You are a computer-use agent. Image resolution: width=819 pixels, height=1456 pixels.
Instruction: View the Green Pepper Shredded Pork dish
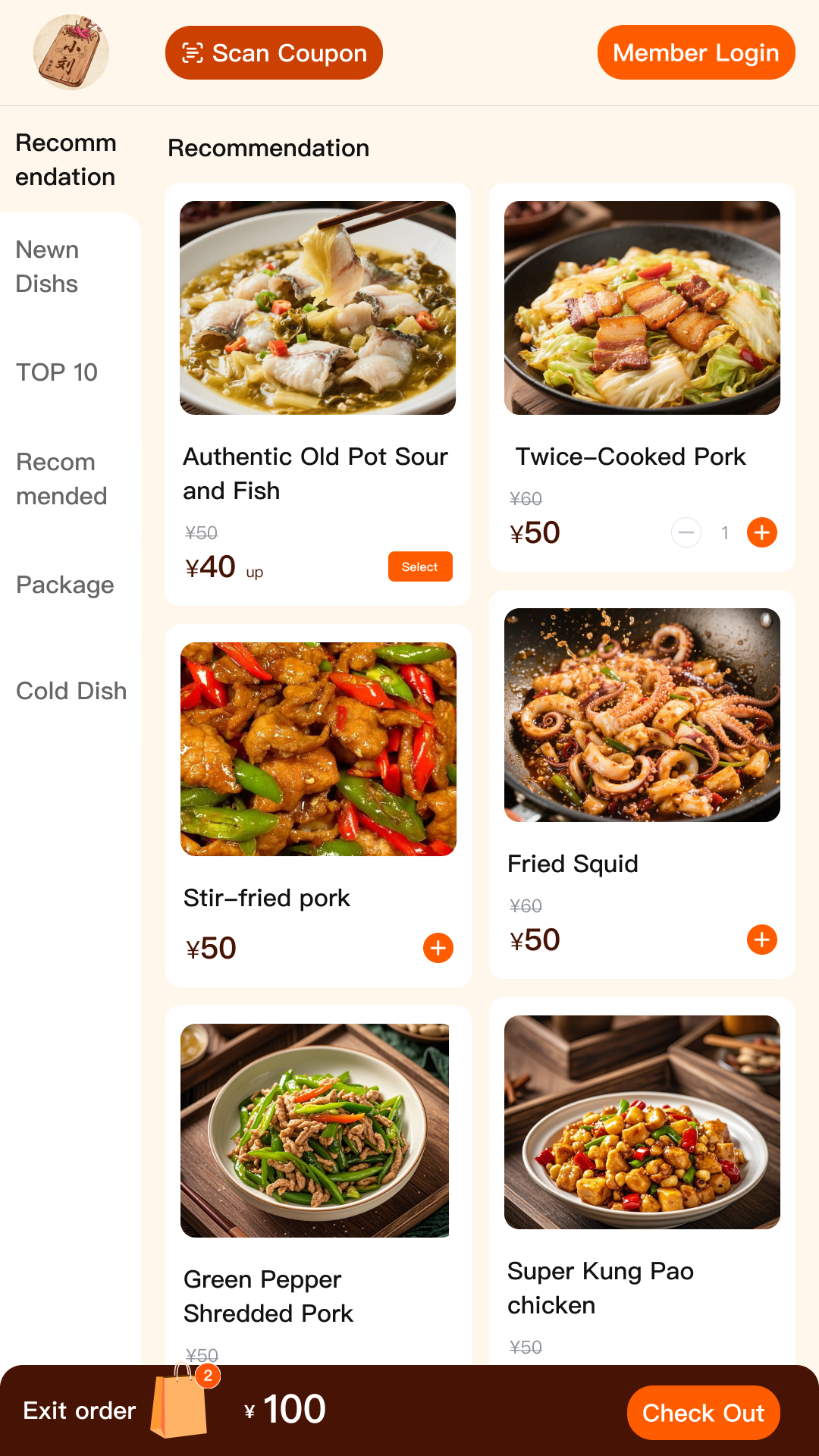315,1130
